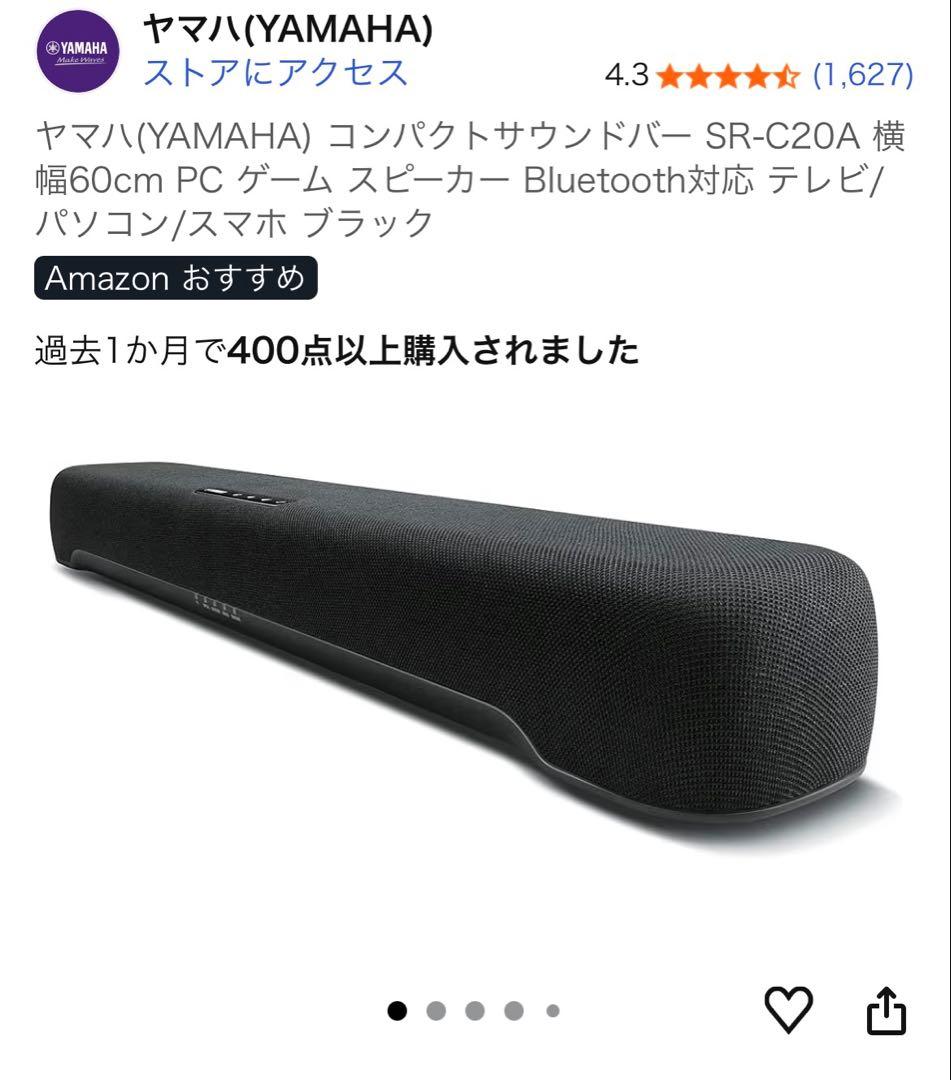The image size is (951, 1080).
Task: Click the Amazon おすすめ badge
Action: point(175,279)
